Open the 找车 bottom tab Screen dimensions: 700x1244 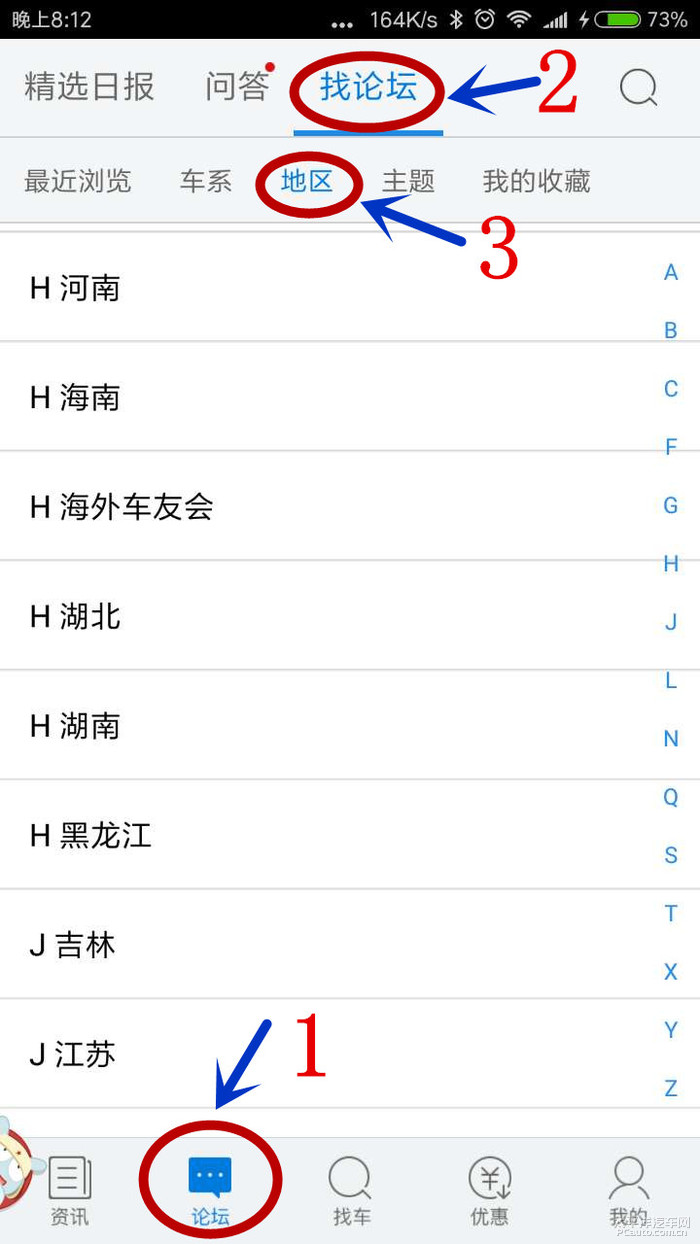point(351,1192)
